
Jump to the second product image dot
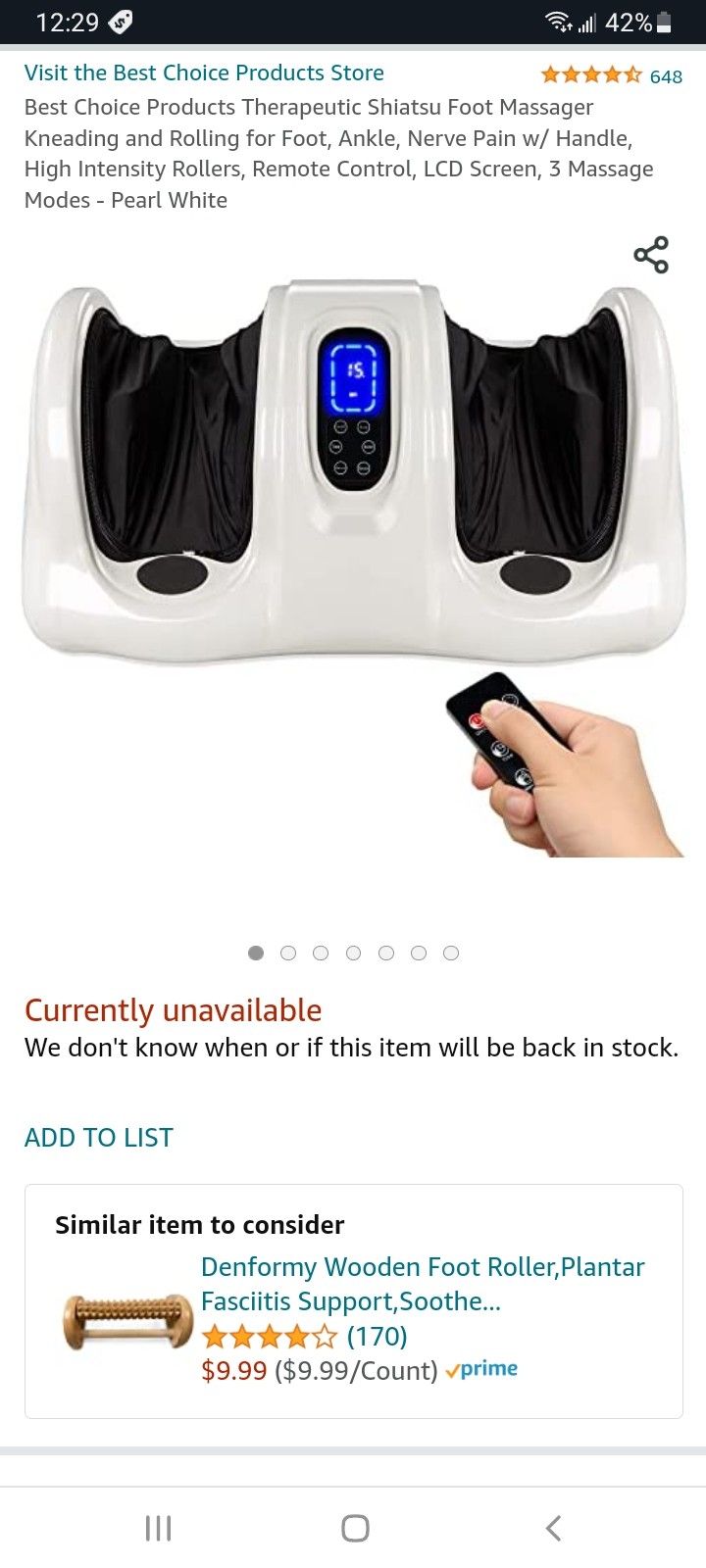[288, 953]
